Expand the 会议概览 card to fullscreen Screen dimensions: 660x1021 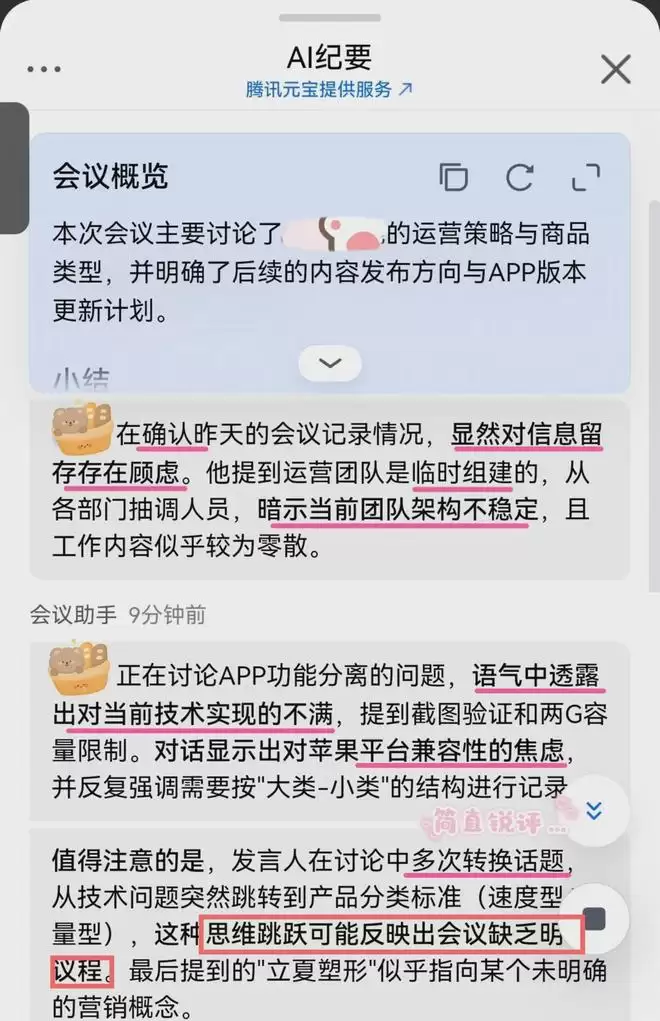(586, 177)
